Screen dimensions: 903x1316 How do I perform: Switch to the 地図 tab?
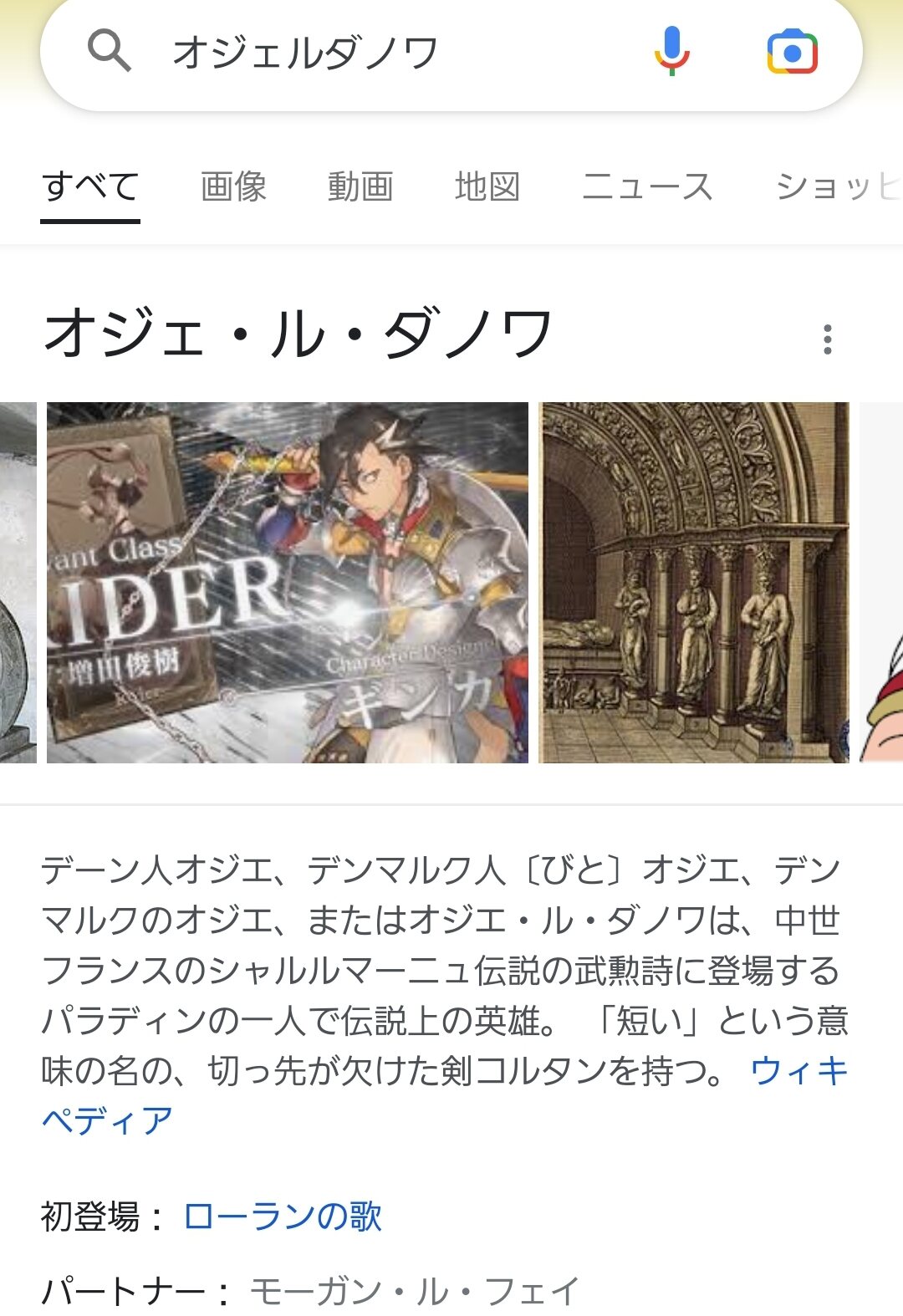[x=487, y=186]
